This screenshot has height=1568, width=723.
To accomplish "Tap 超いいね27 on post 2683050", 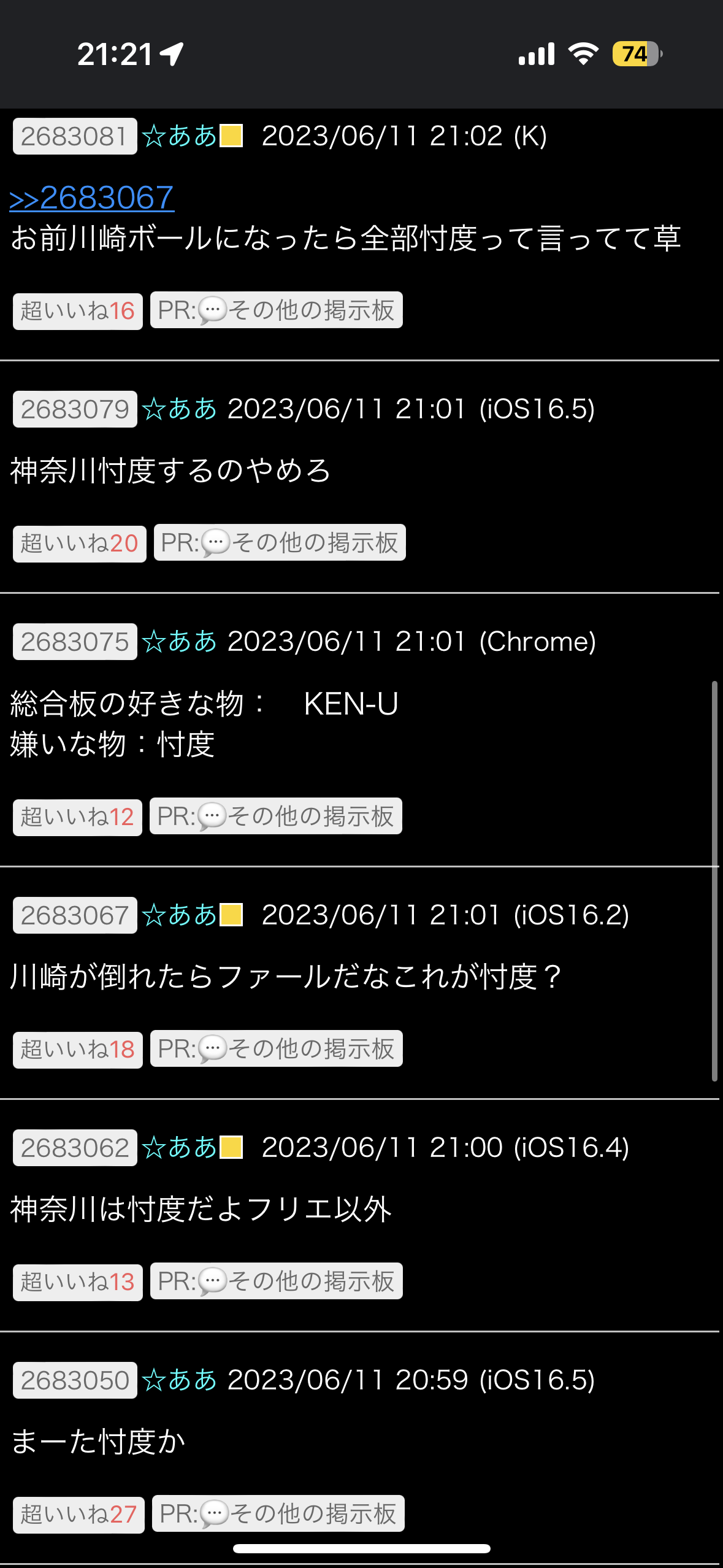I will click(79, 1515).
